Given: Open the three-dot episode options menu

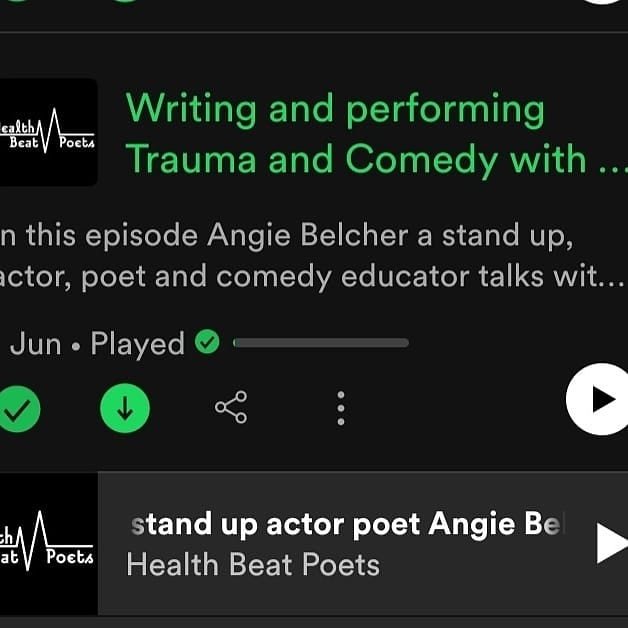Looking at the screenshot, I should [x=341, y=408].
